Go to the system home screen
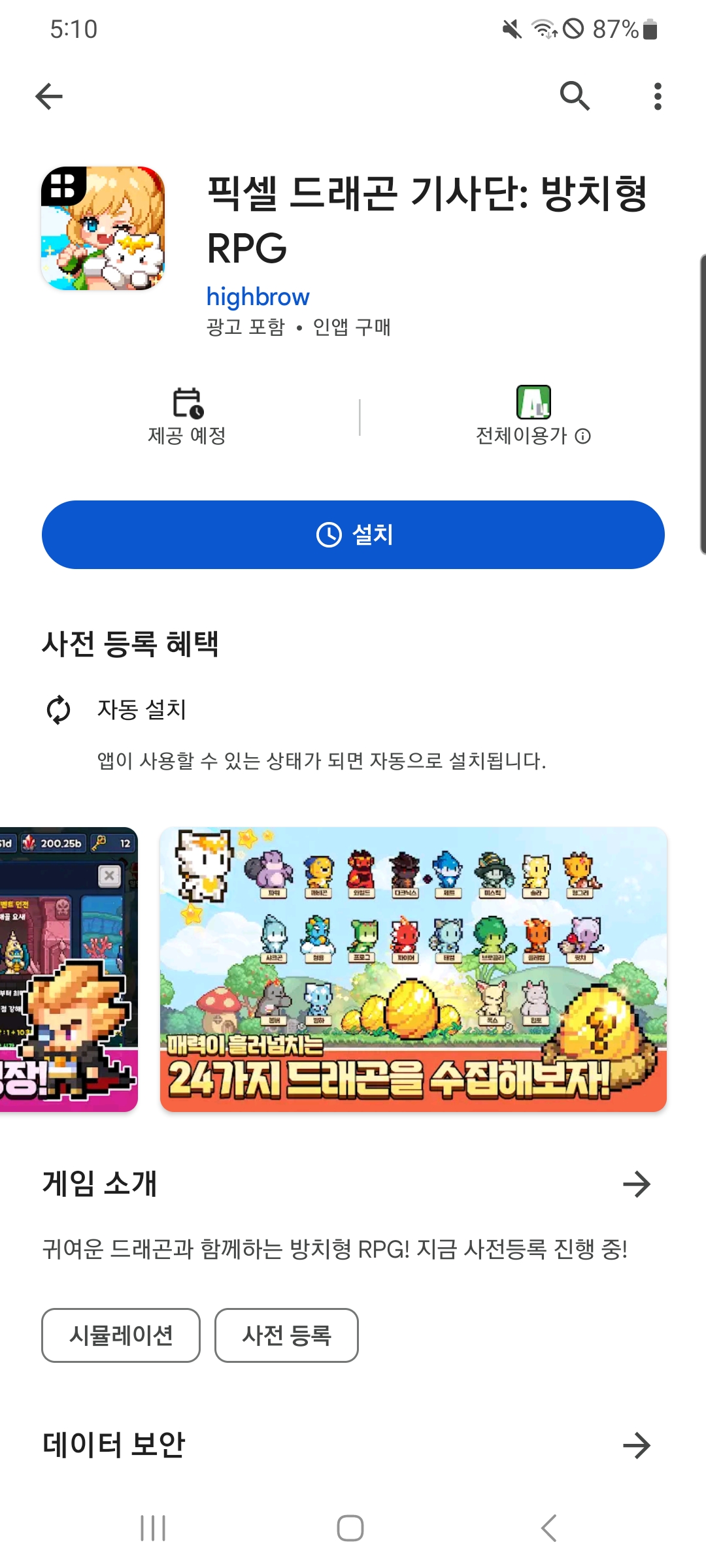Viewport: 706px width, 1568px height. pos(350,1528)
